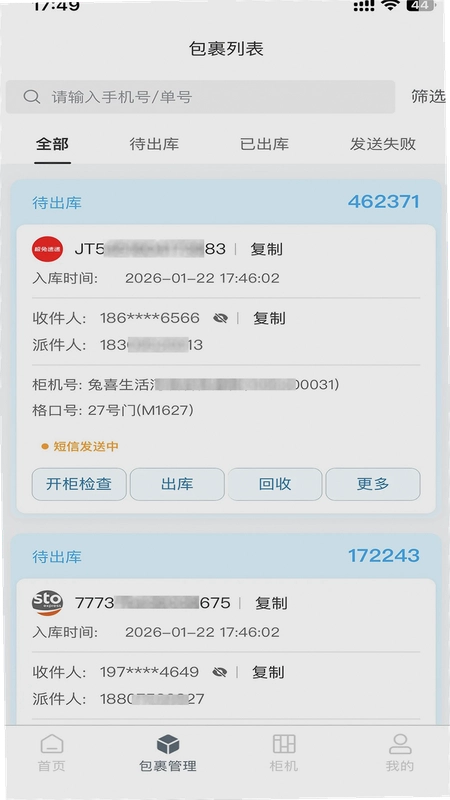Tap 回收 for package 462371
The height and width of the screenshot is (800, 450).
pyautogui.click(x=275, y=484)
